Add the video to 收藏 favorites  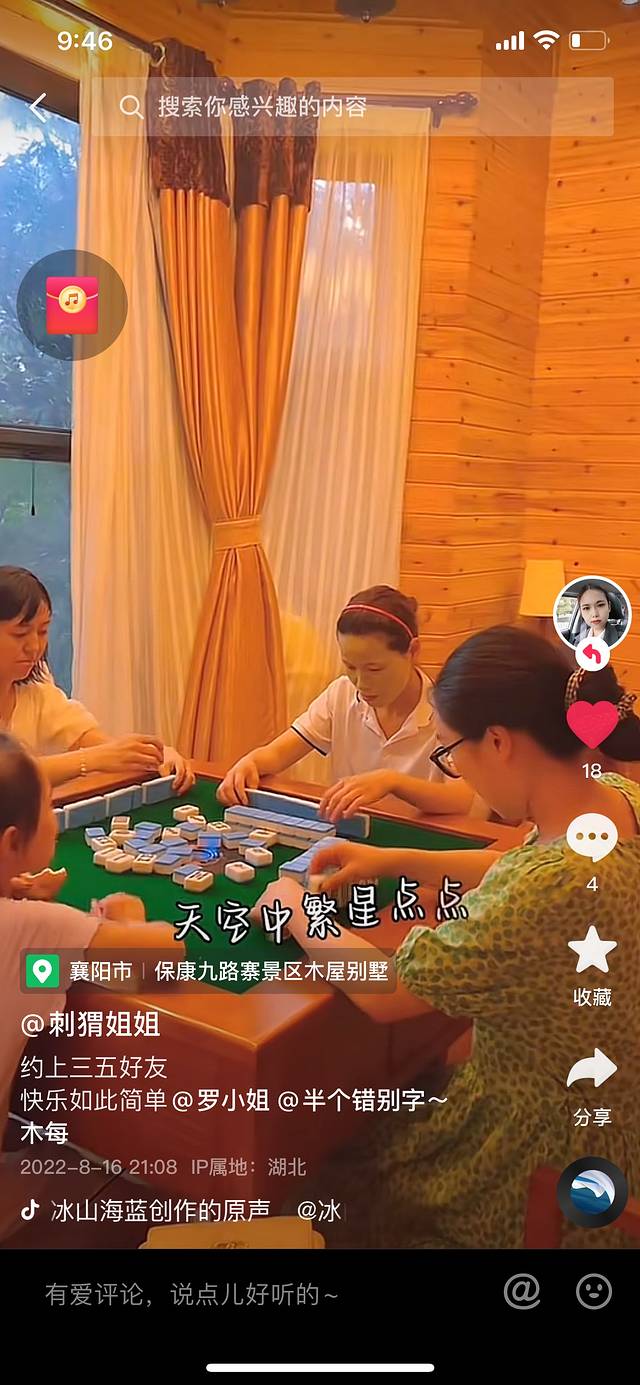tap(592, 952)
